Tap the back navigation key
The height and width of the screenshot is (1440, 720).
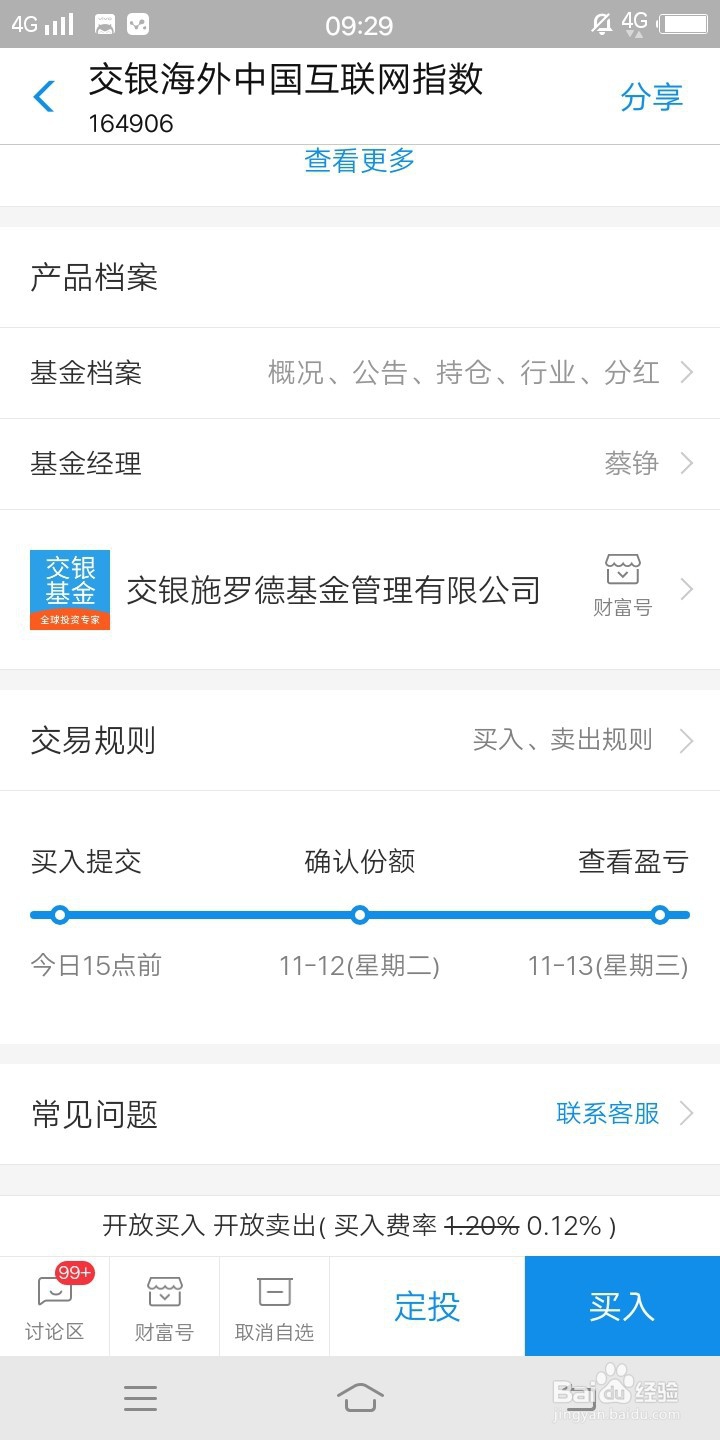click(x=580, y=1398)
